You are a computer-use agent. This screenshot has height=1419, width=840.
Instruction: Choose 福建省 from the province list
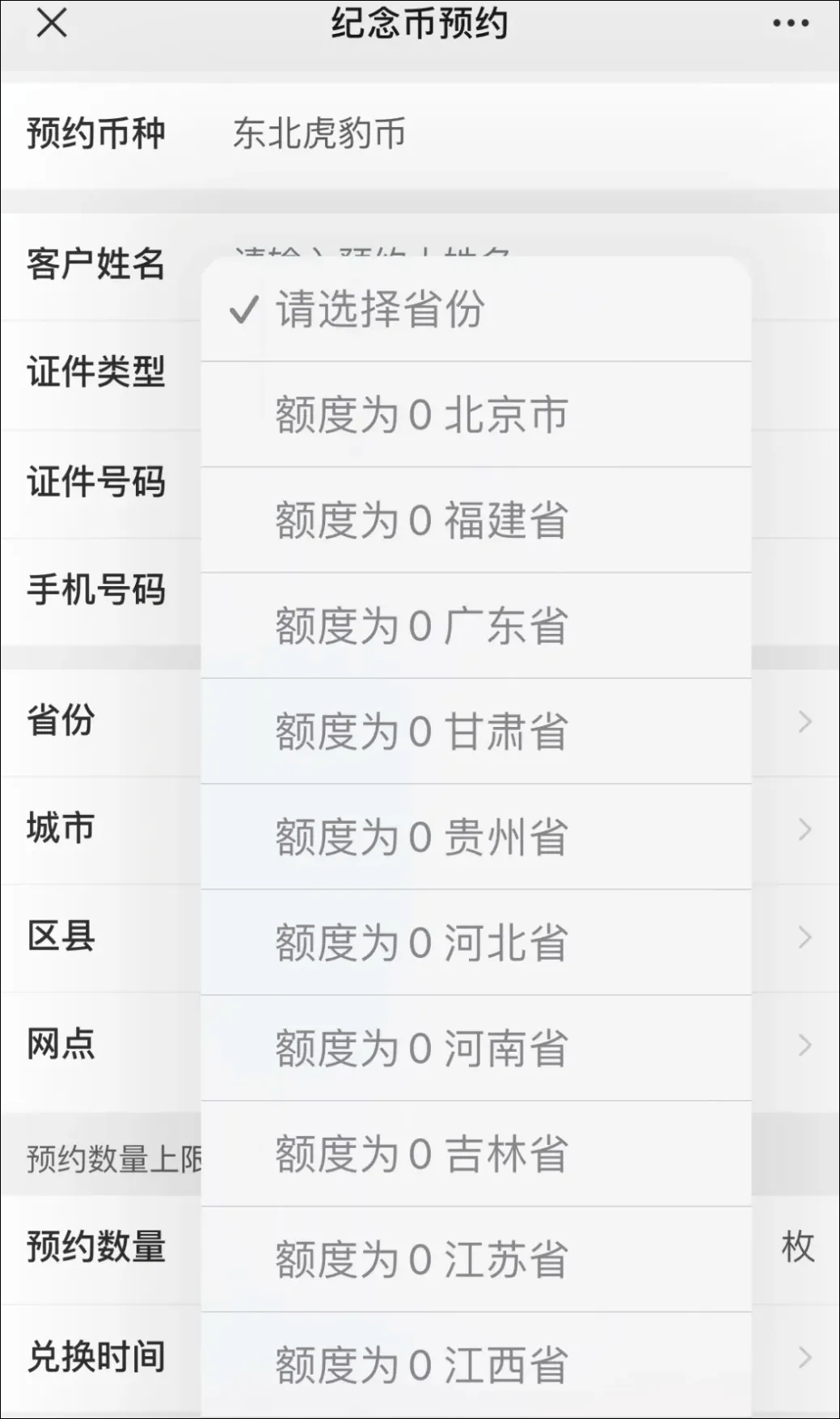click(420, 520)
